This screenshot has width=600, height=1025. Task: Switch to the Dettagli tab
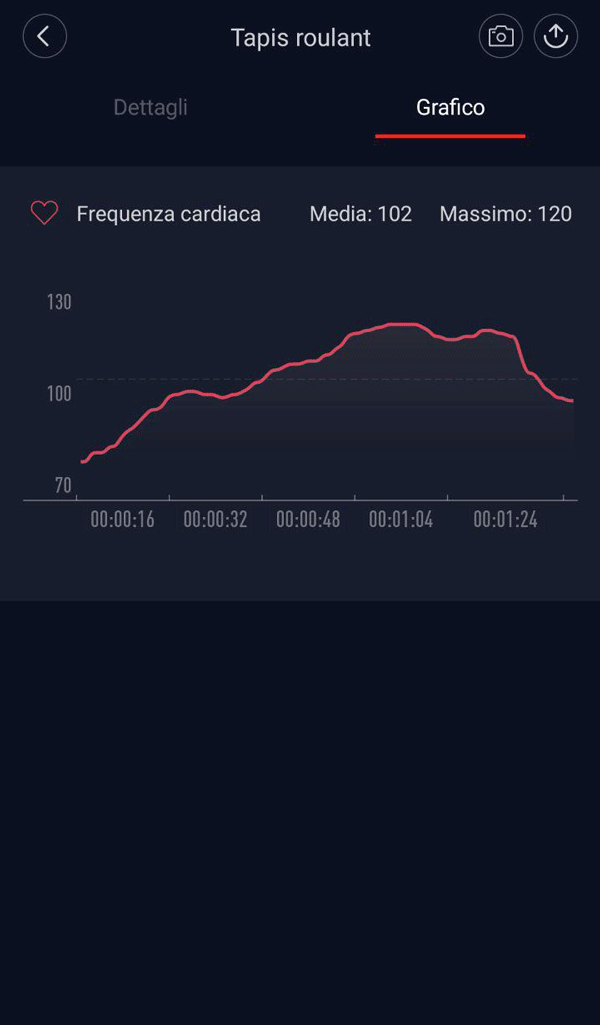[150, 107]
